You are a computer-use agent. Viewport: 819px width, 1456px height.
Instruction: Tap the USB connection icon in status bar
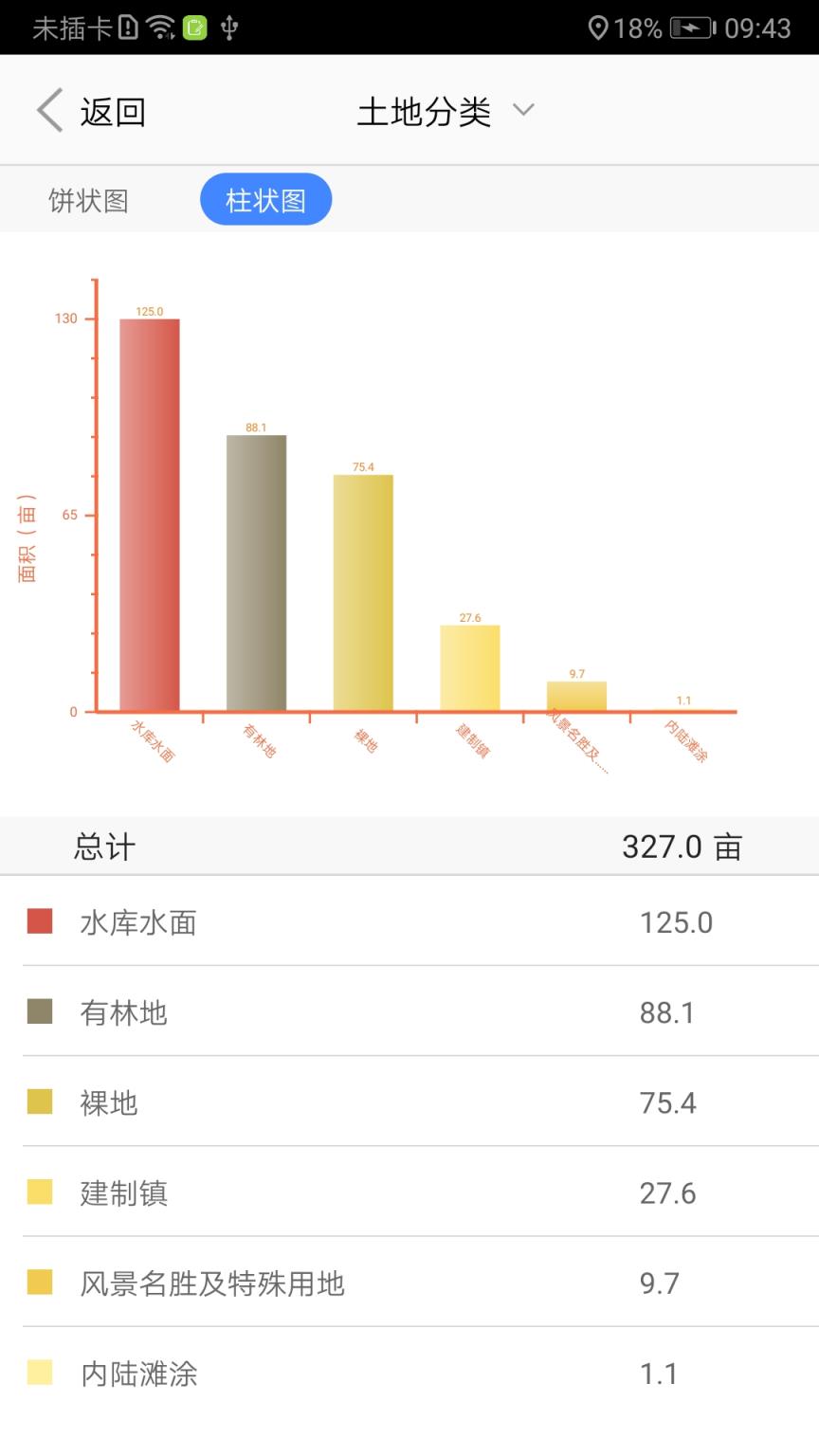pyautogui.click(x=229, y=28)
